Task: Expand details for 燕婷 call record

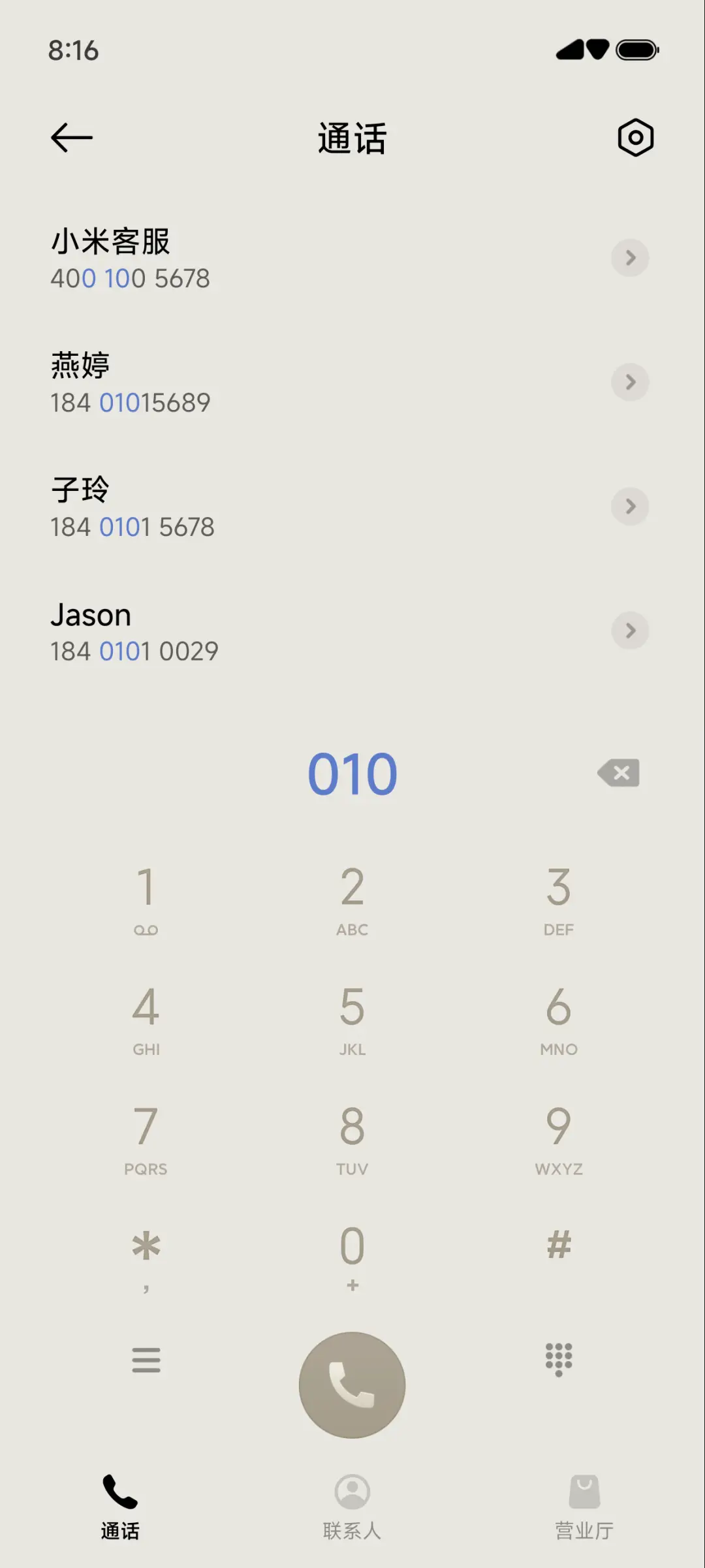Action: [x=630, y=383]
